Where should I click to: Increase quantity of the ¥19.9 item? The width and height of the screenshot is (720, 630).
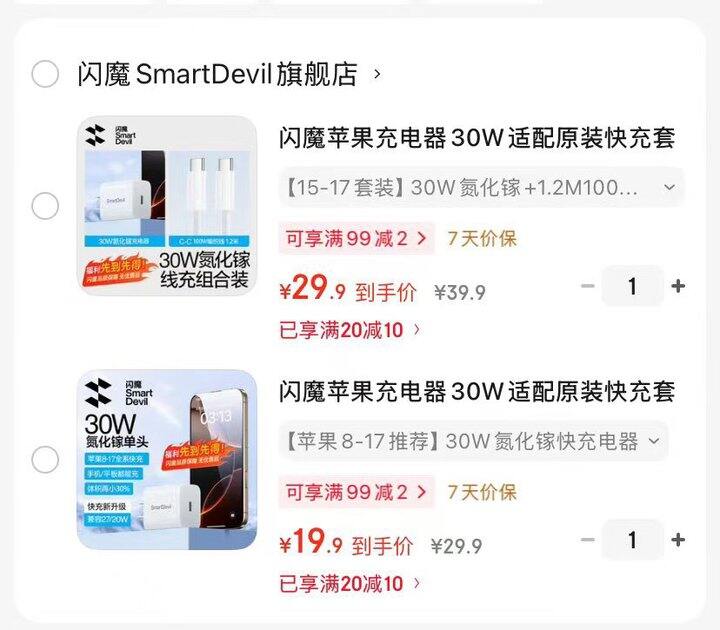coord(678,540)
